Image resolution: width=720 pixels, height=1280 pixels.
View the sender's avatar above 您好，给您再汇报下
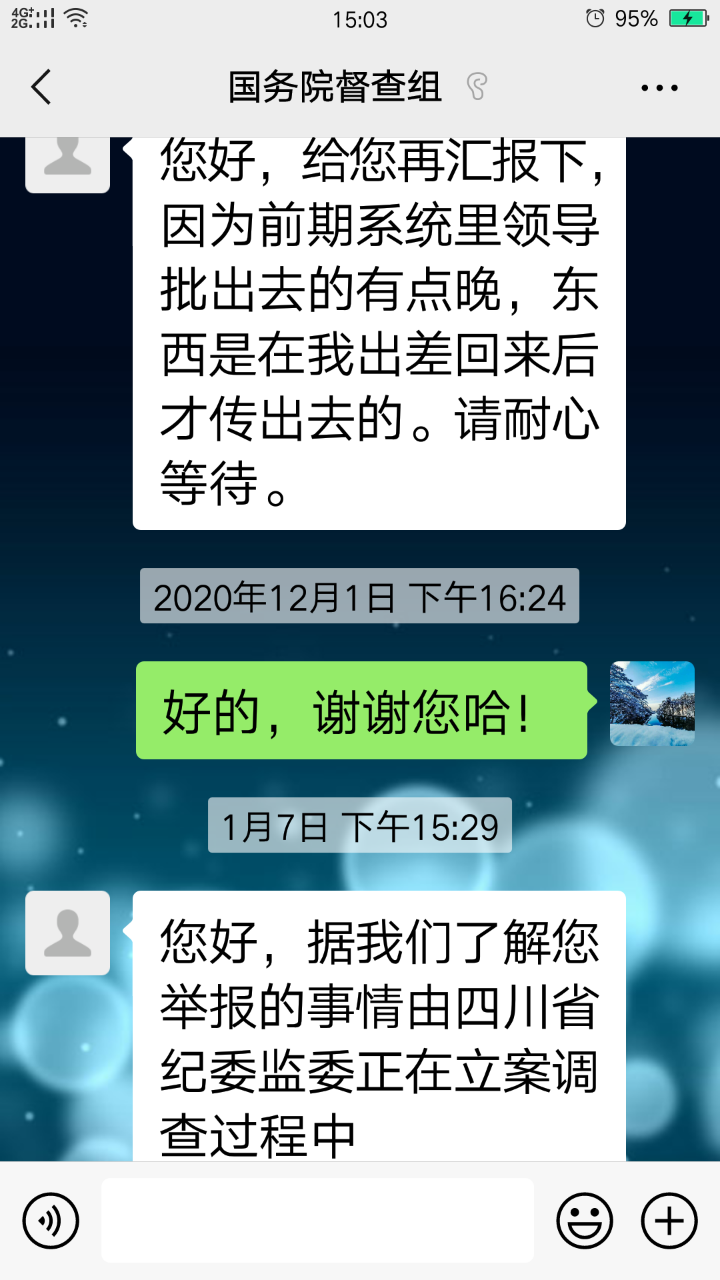pyautogui.click(x=67, y=163)
